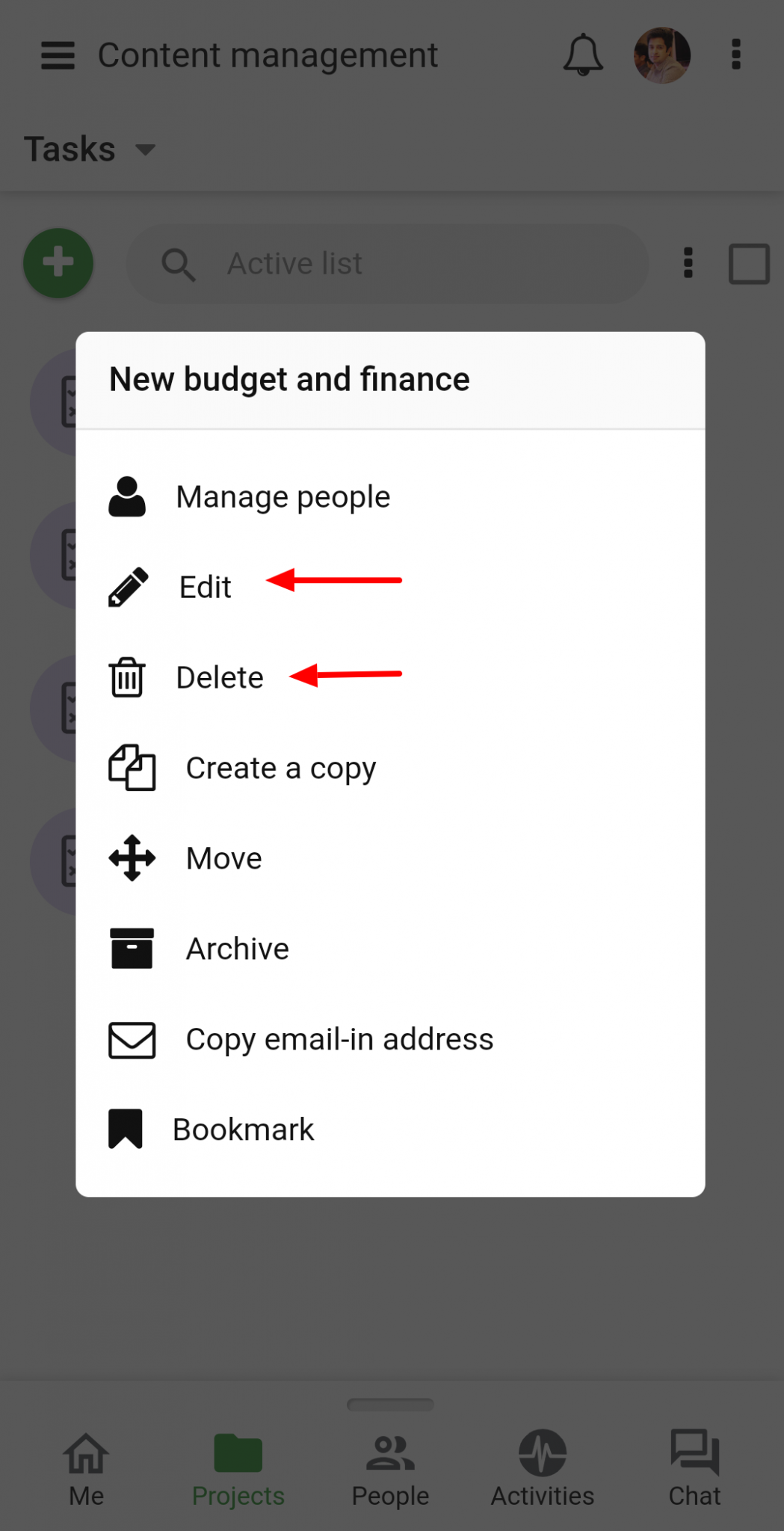Check the task selection checkbox near search bar
784x1531 pixels.
point(749,263)
